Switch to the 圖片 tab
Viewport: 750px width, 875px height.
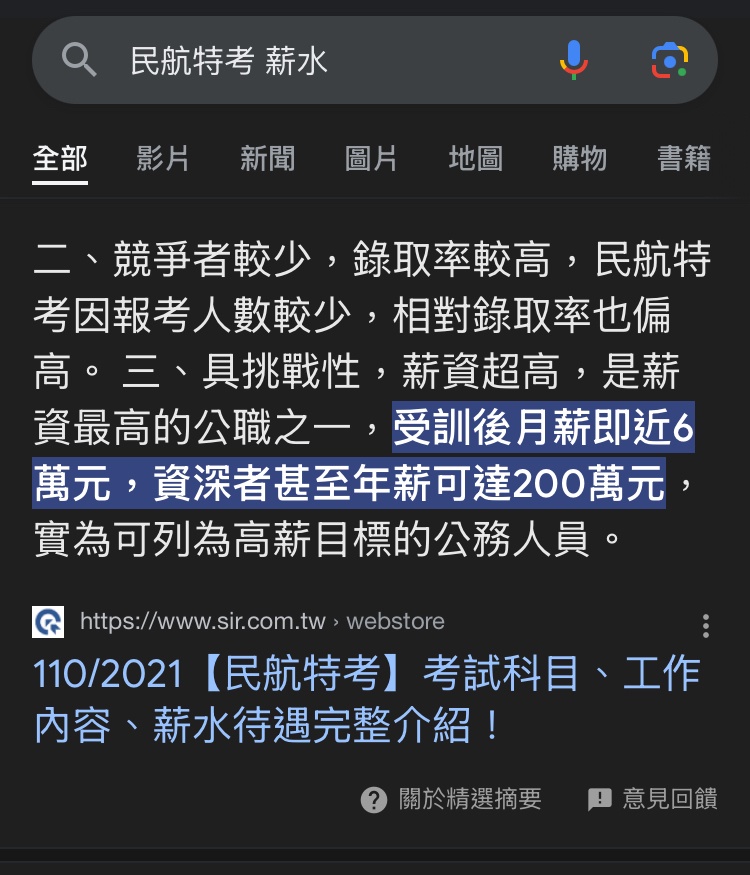371,158
